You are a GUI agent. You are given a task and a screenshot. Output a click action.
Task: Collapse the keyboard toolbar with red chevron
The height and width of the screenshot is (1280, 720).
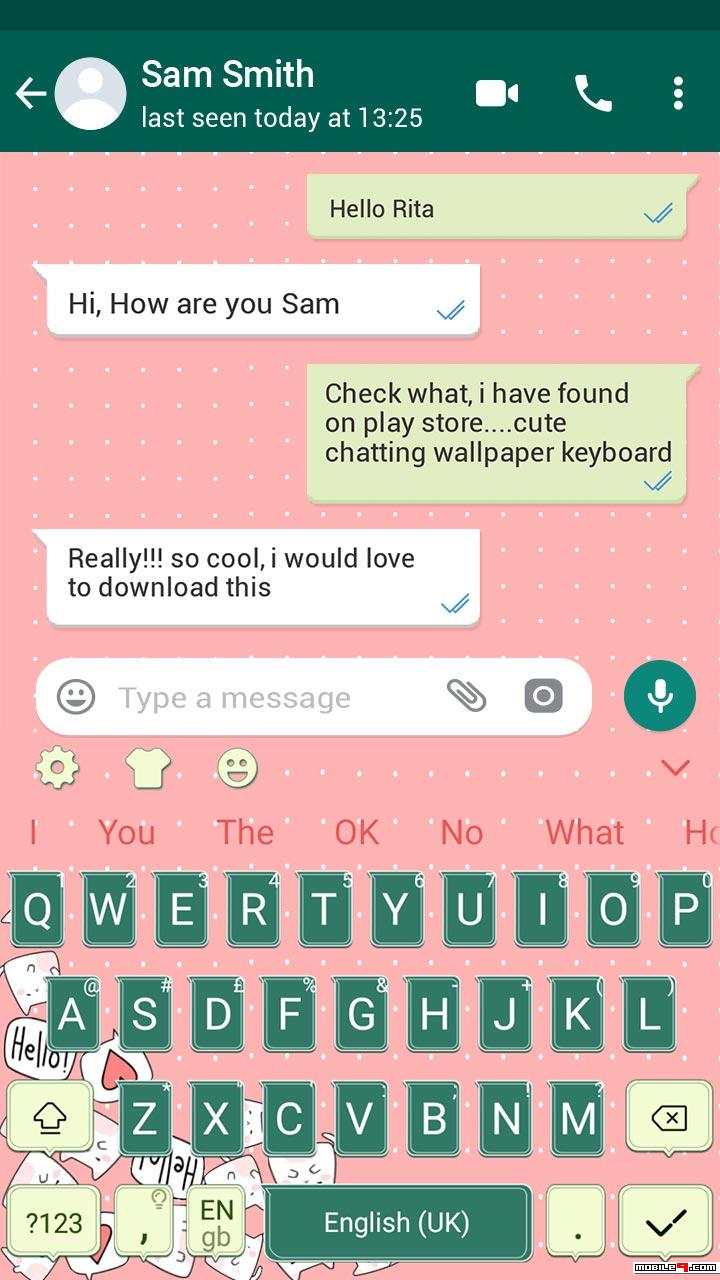click(676, 768)
